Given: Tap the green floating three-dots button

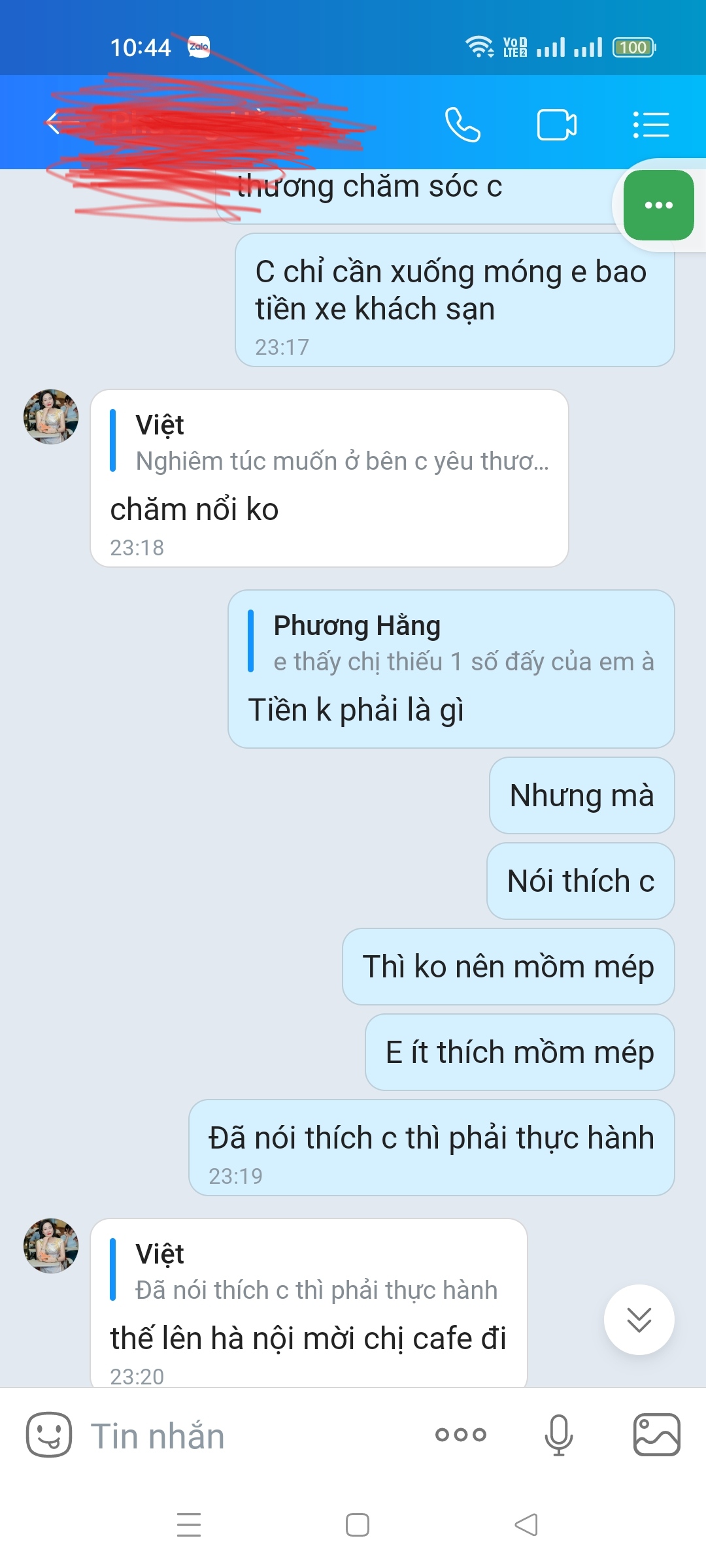Looking at the screenshot, I should pos(658,205).
